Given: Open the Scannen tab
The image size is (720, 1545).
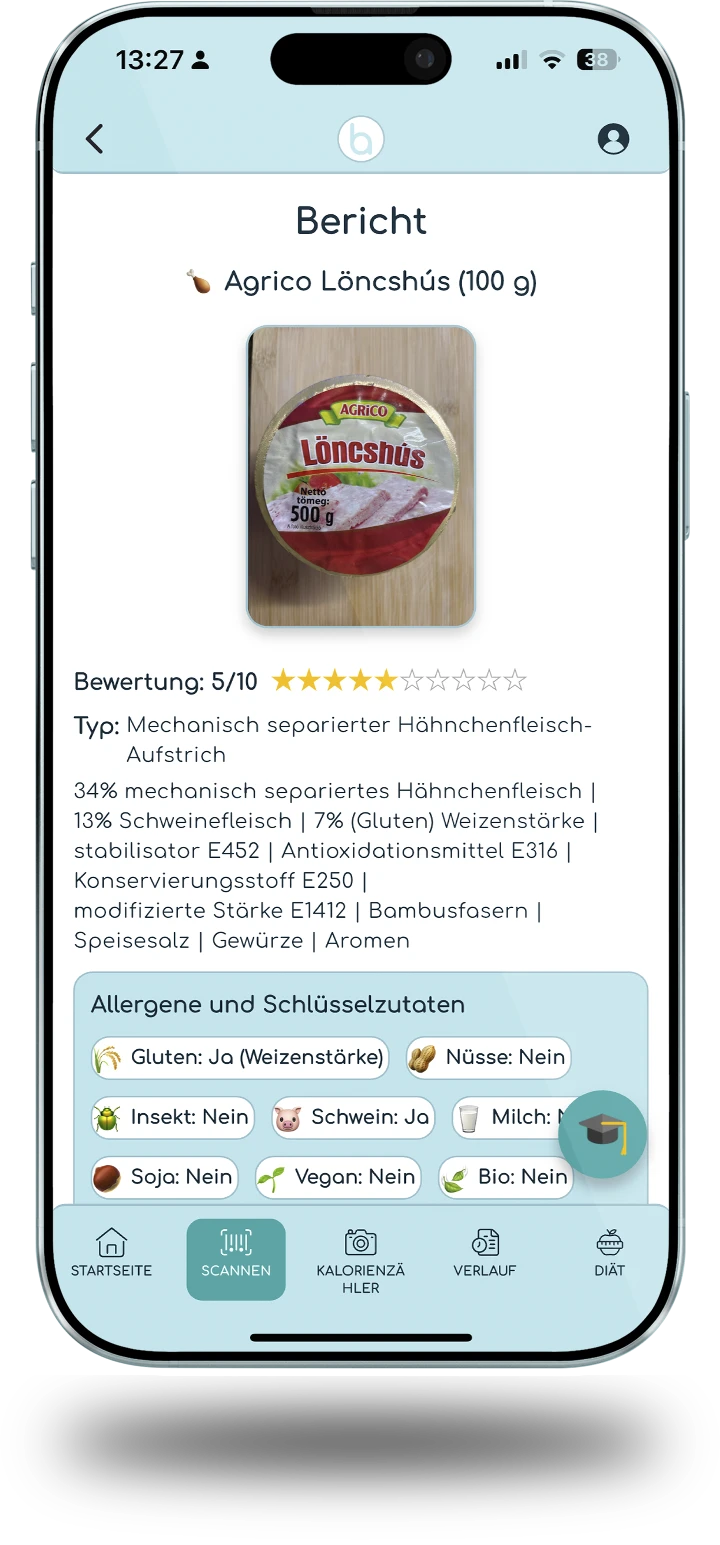Looking at the screenshot, I should tap(236, 1257).
